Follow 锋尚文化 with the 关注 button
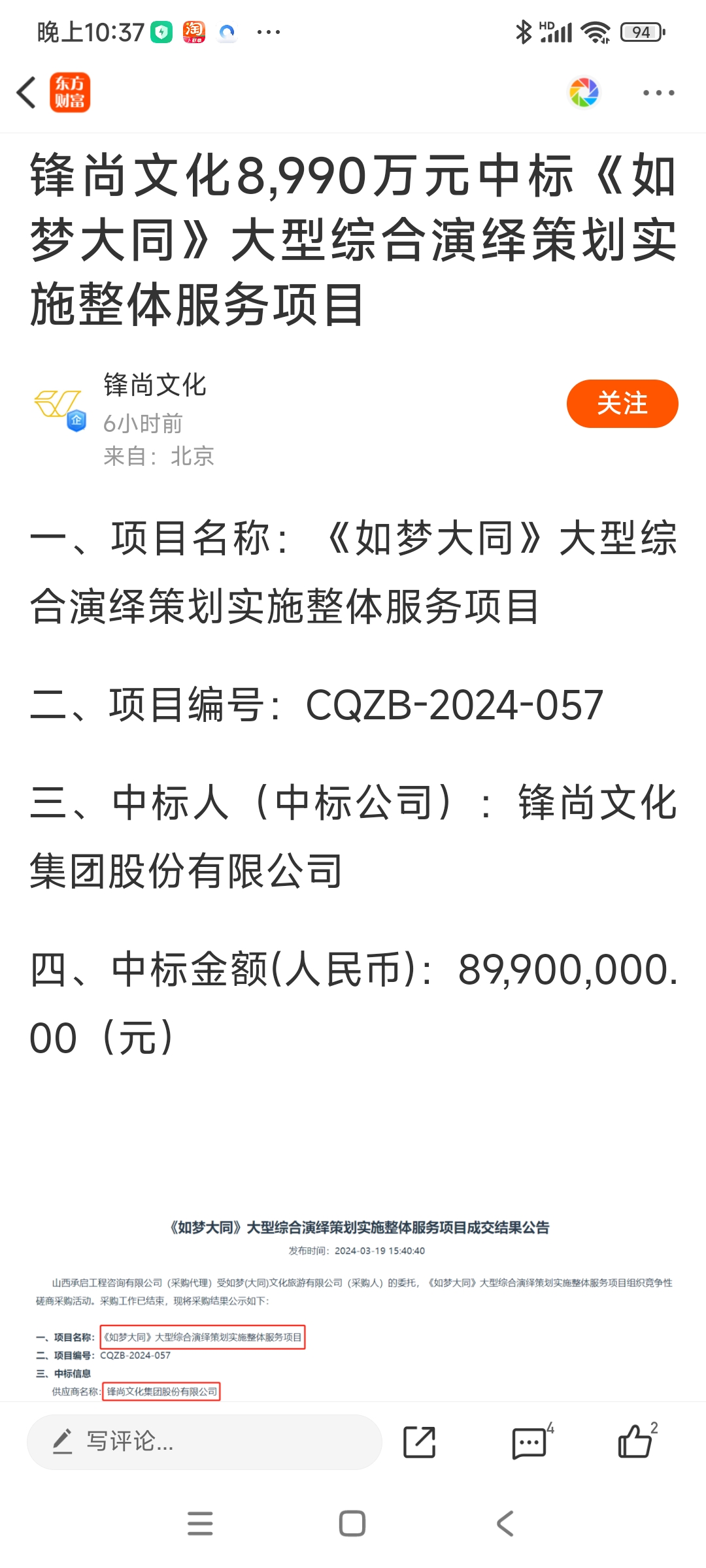Screen dimensions: 706x1568 click(x=622, y=403)
